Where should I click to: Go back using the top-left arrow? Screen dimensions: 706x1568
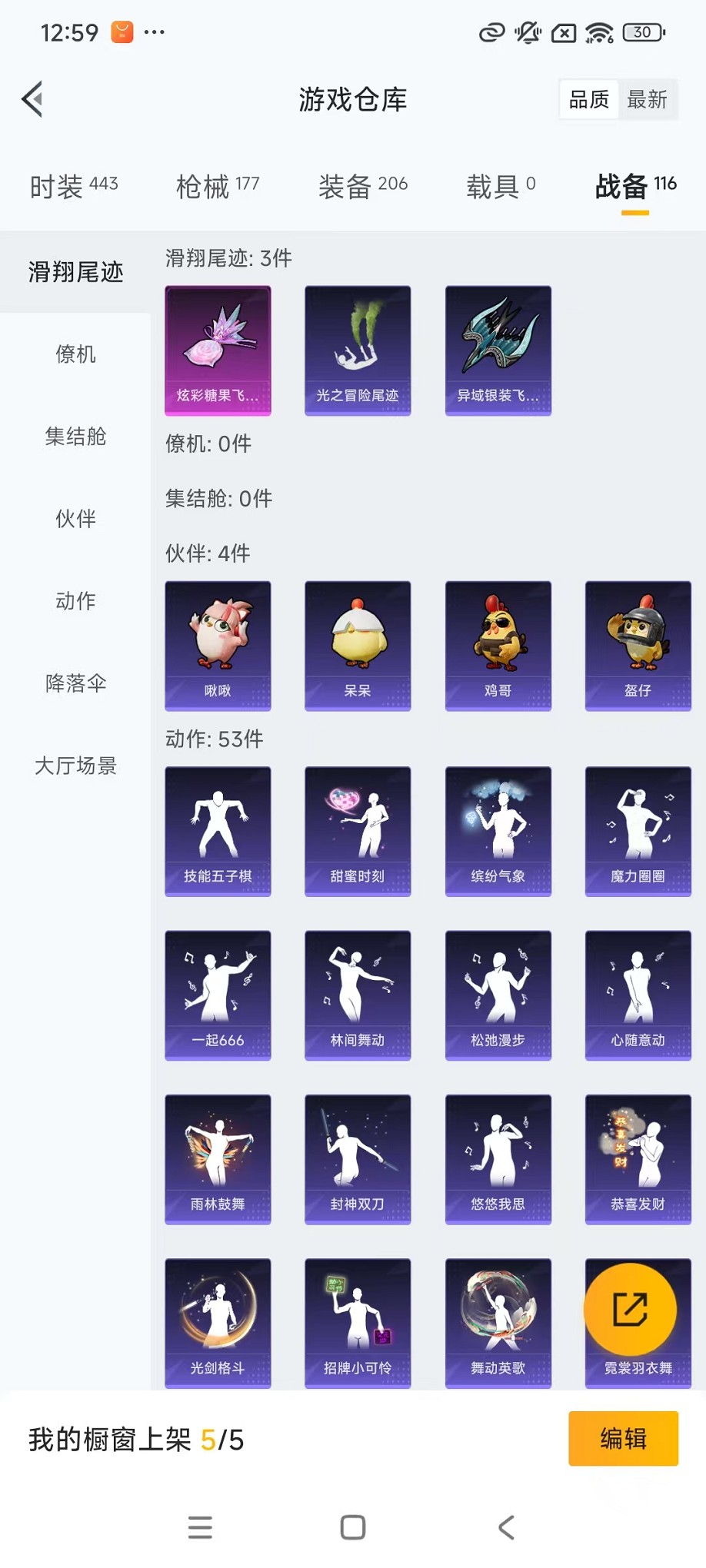point(32,99)
